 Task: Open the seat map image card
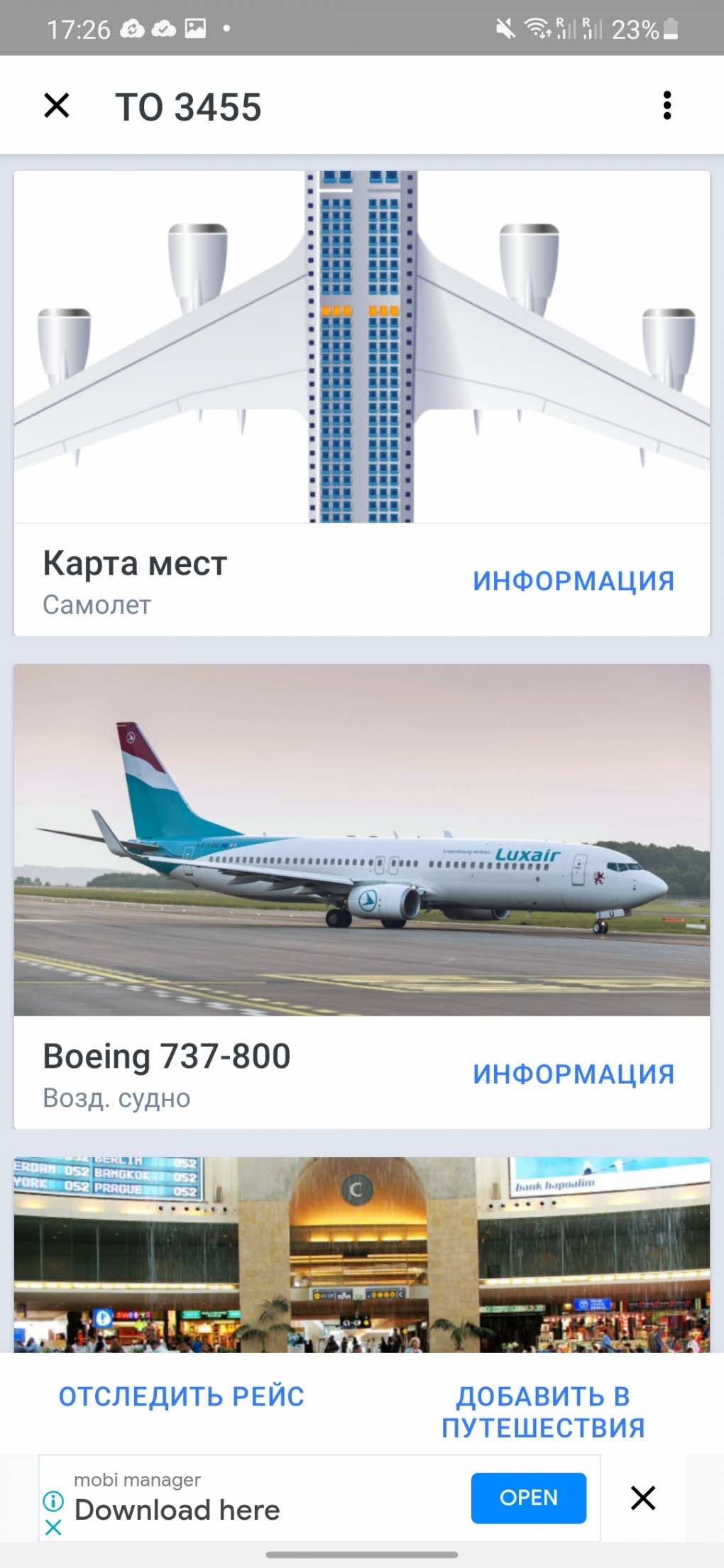(x=361, y=347)
